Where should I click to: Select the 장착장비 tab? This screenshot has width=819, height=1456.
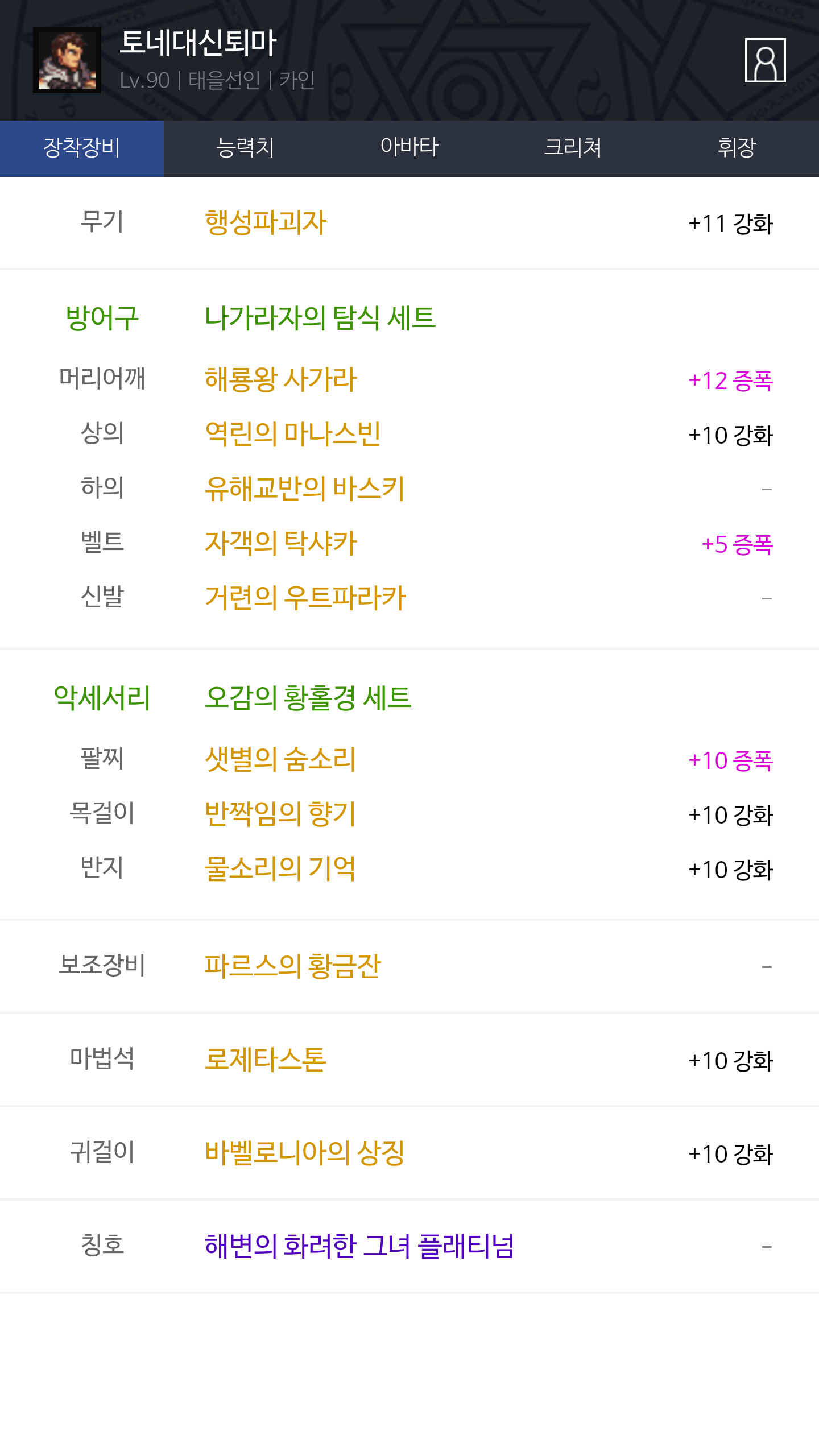[82, 148]
